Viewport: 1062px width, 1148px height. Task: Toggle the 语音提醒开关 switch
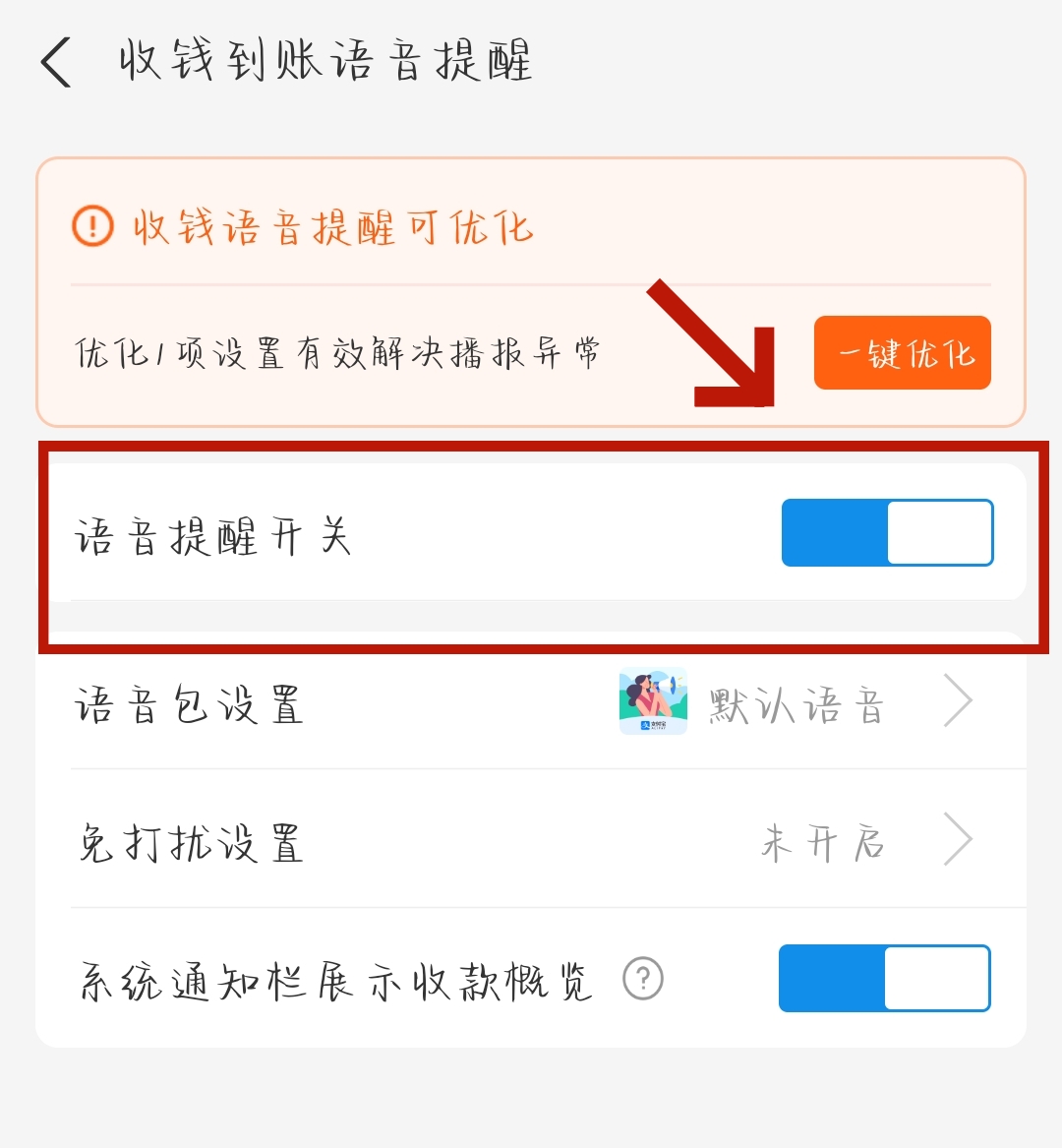pos(887,533)
